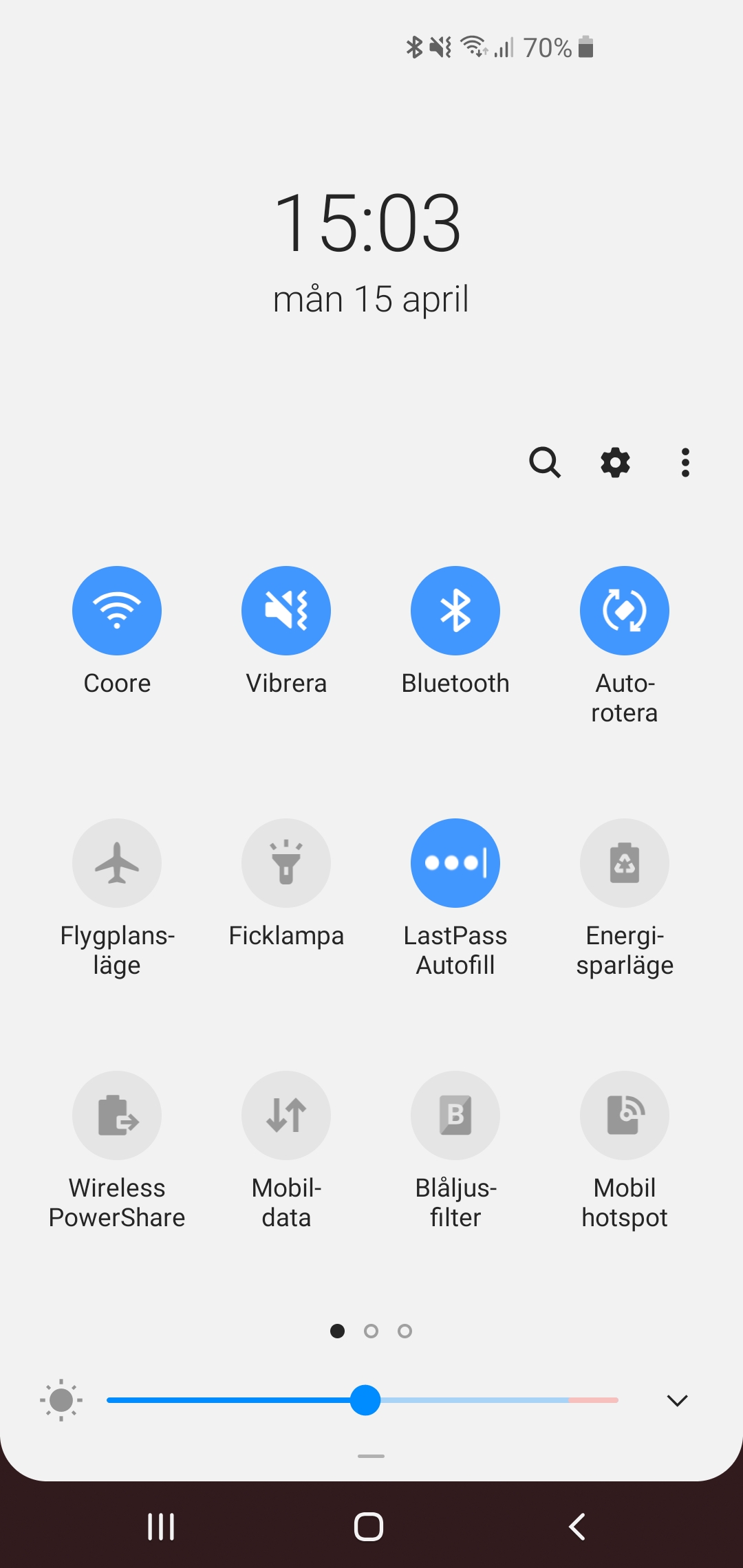Turn on the Ficklampa
The height and width of the screenshot is (1568, 743).
[286, 863]
